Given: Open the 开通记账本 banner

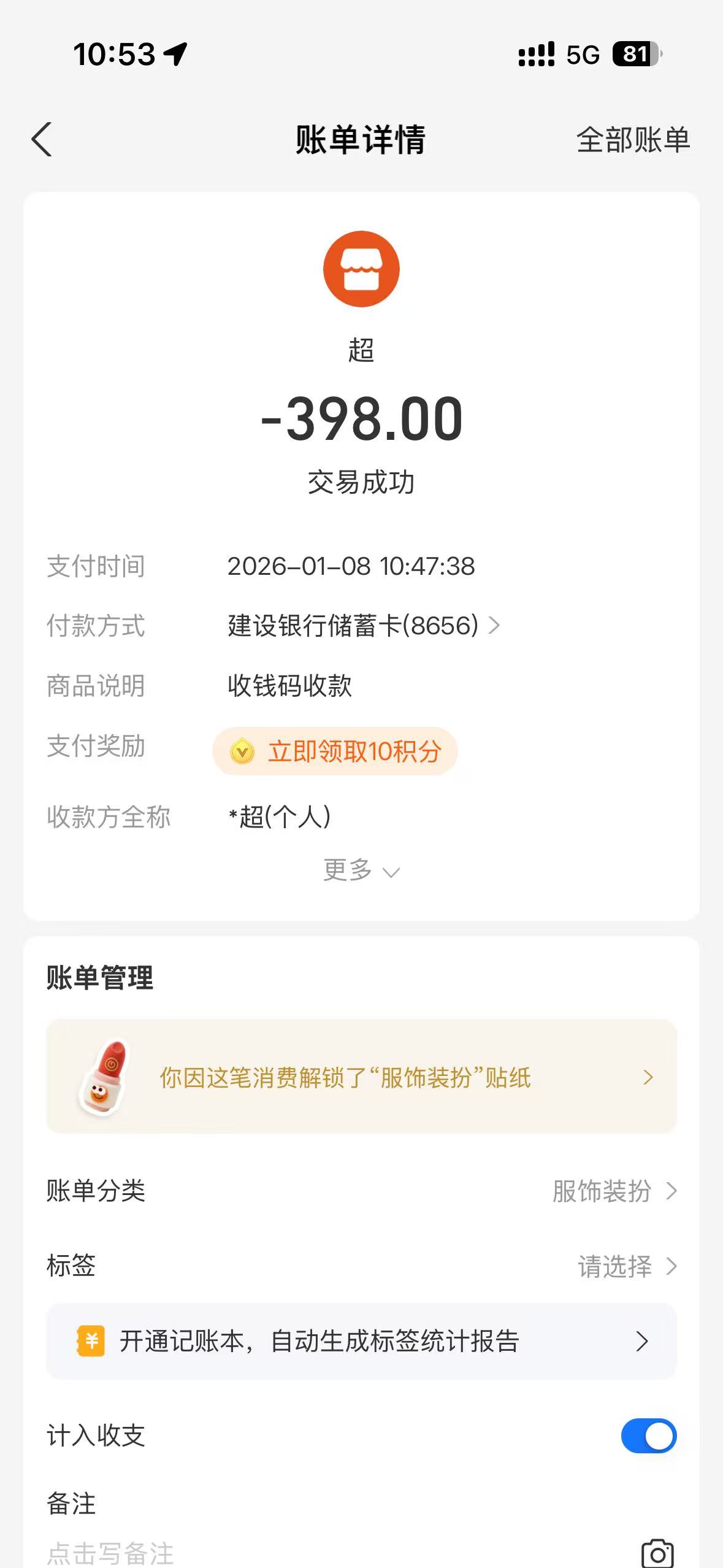Looking at the screenshot, I should 361,1342.
